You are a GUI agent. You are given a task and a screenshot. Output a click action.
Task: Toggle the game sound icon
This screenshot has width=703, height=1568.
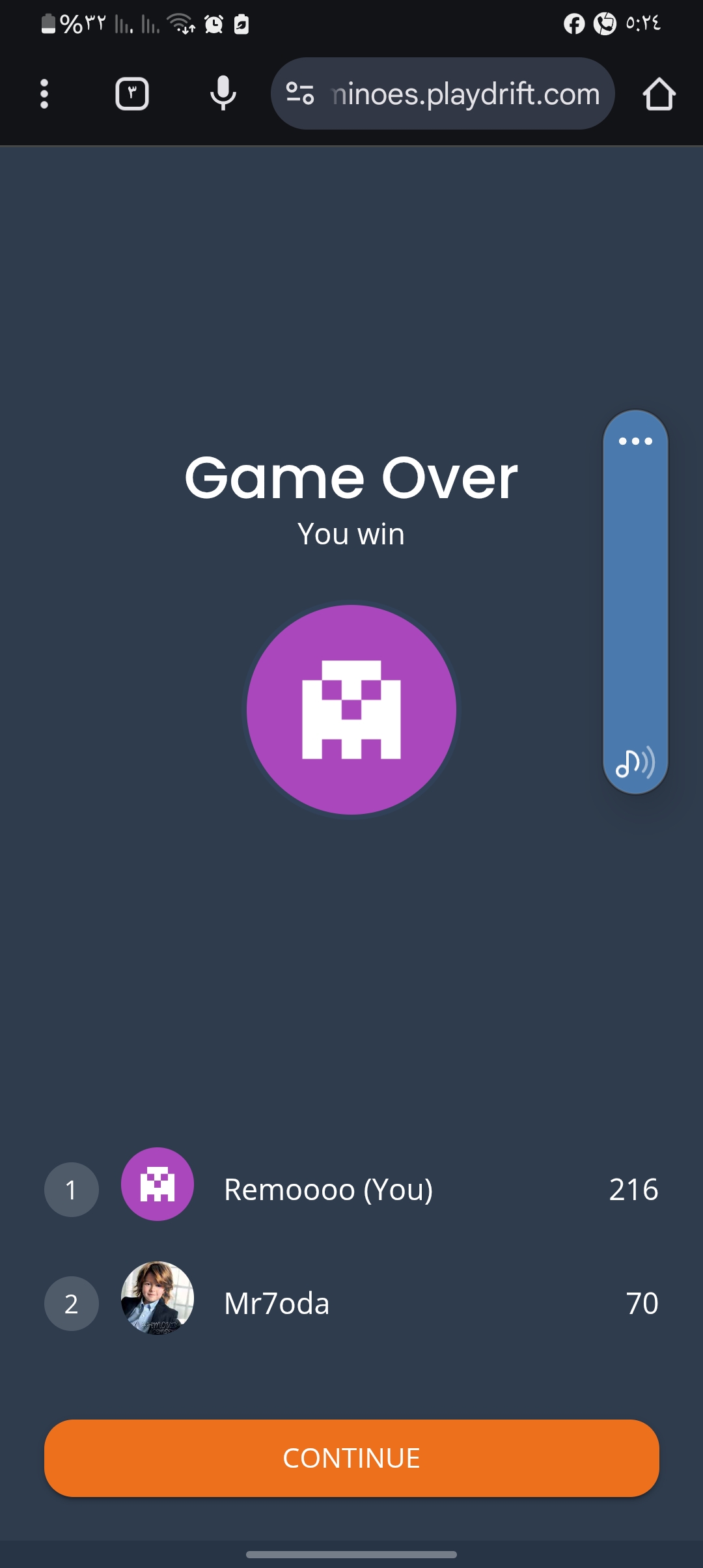635,763
